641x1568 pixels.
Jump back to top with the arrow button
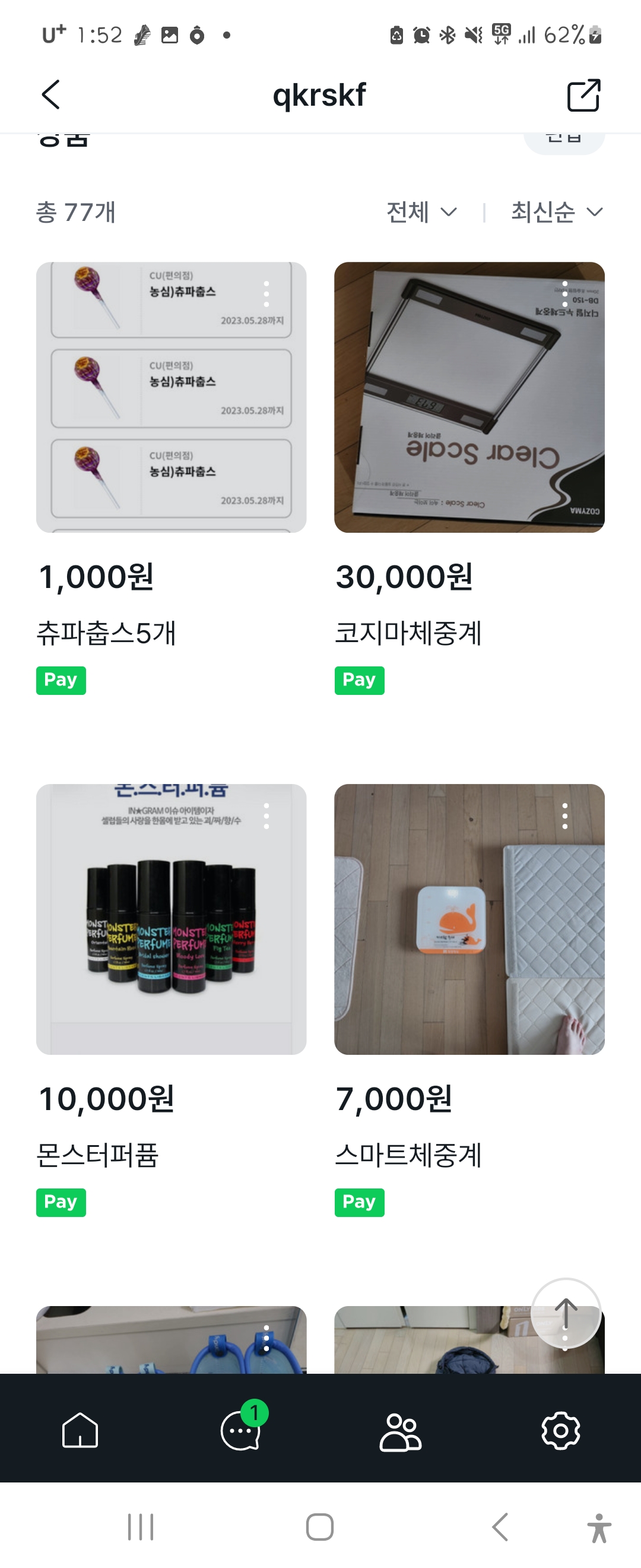(566, 1313)
